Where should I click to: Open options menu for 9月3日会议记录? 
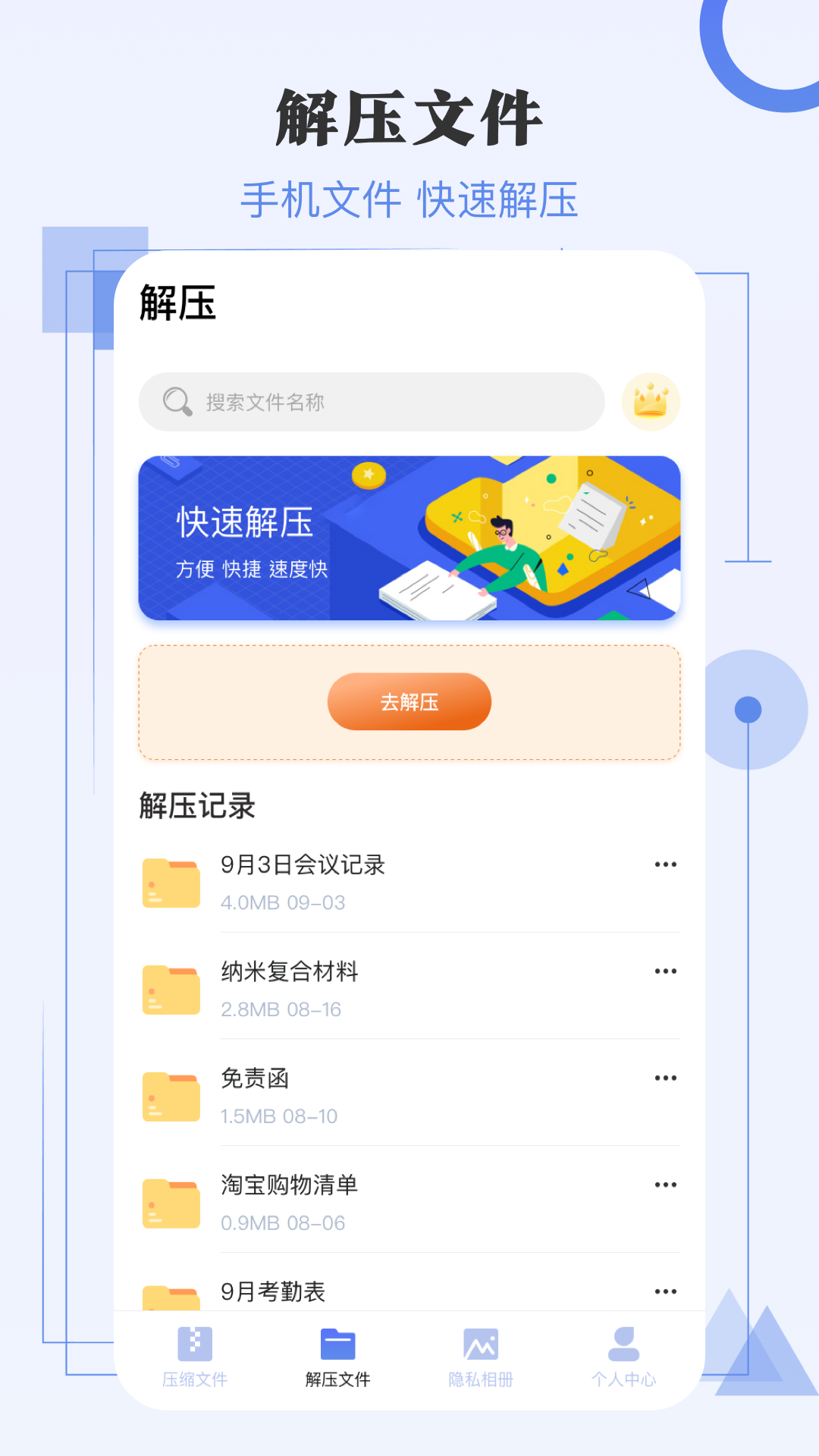click(x=666, y=864)
